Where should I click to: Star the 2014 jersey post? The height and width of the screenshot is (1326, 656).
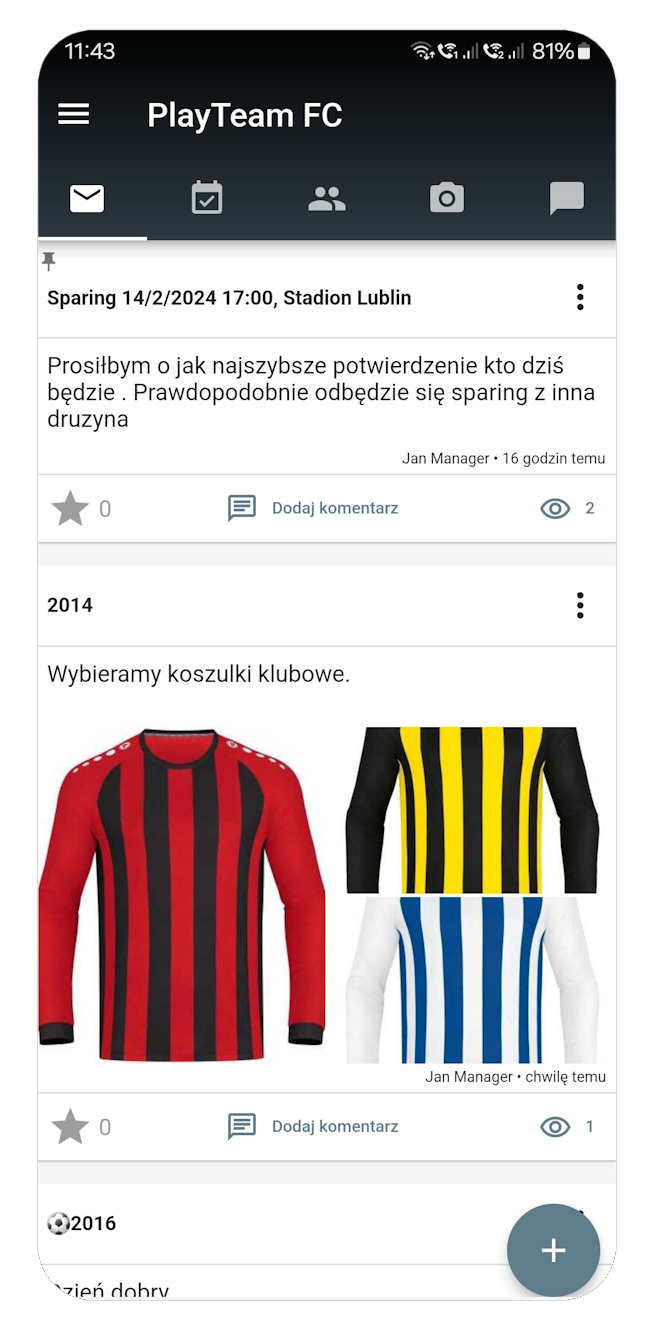pyautogui.click(x=70, y=1127)
